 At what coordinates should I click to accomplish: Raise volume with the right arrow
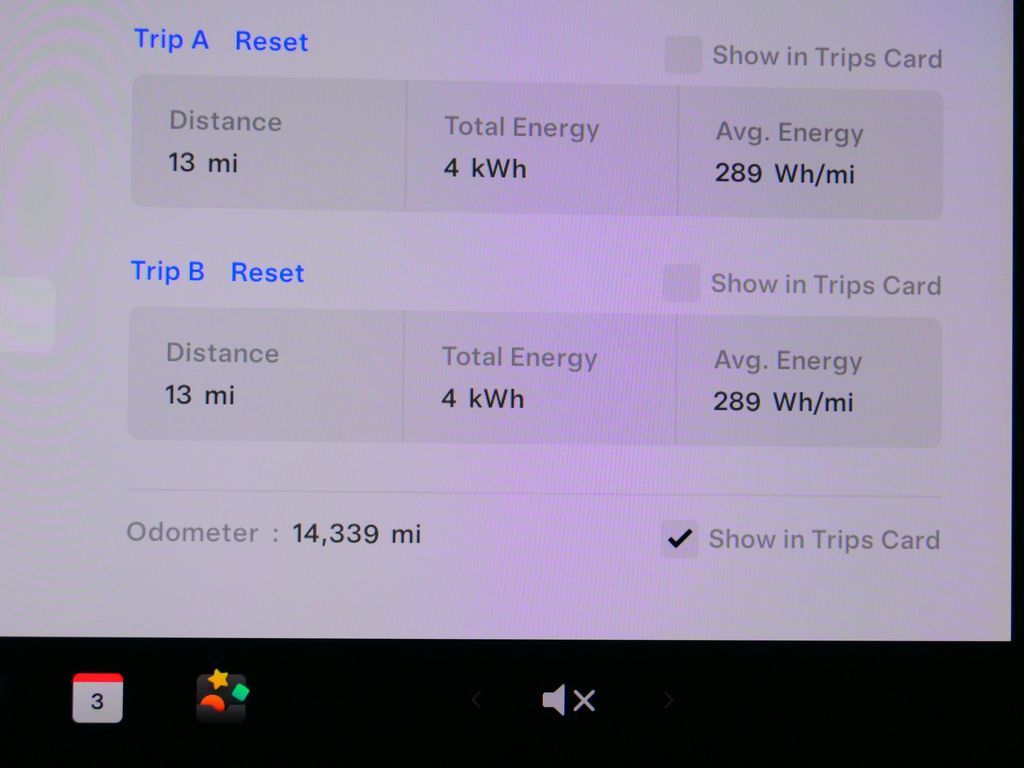click(x=668, y=700)
